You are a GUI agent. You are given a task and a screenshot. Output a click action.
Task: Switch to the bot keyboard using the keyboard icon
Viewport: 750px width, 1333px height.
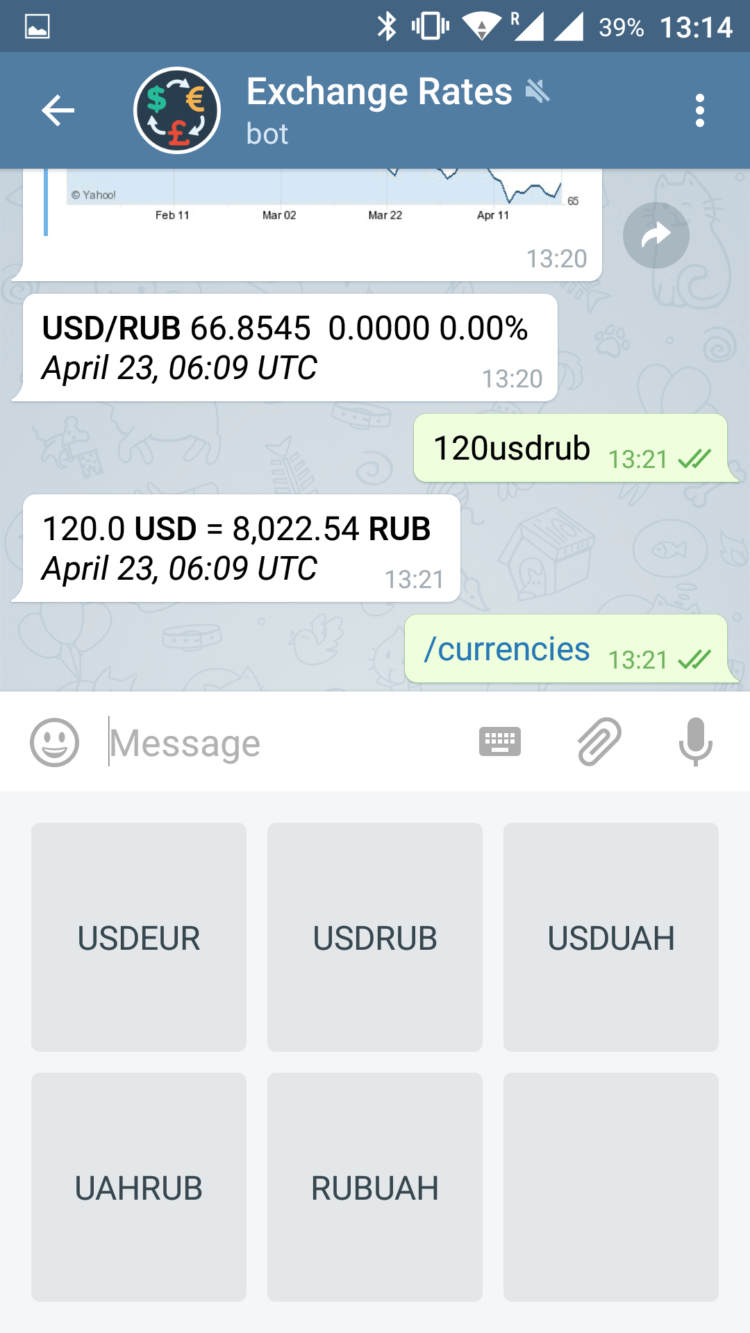499,742
